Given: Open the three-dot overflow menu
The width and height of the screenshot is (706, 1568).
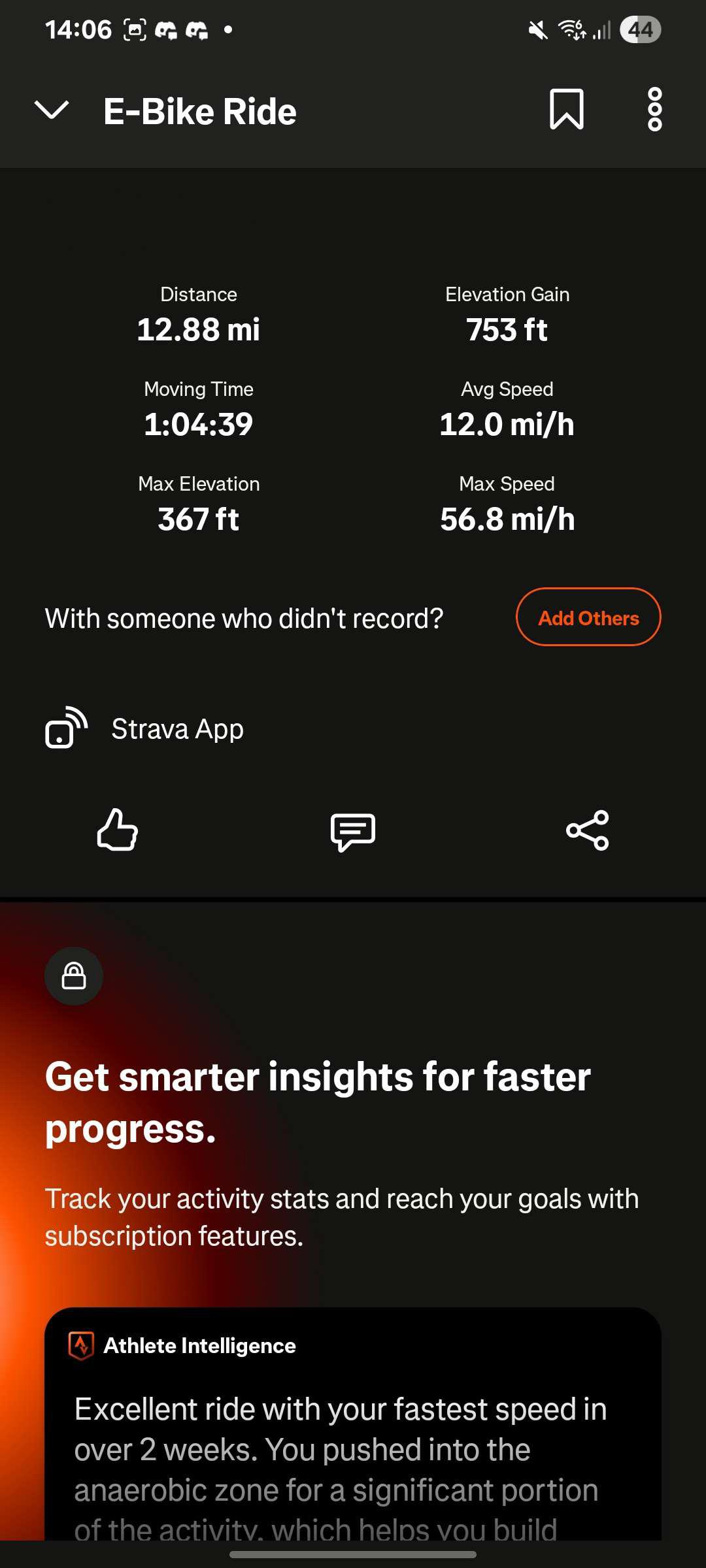Looking at the screenshot, I should (x=654, y=109).
